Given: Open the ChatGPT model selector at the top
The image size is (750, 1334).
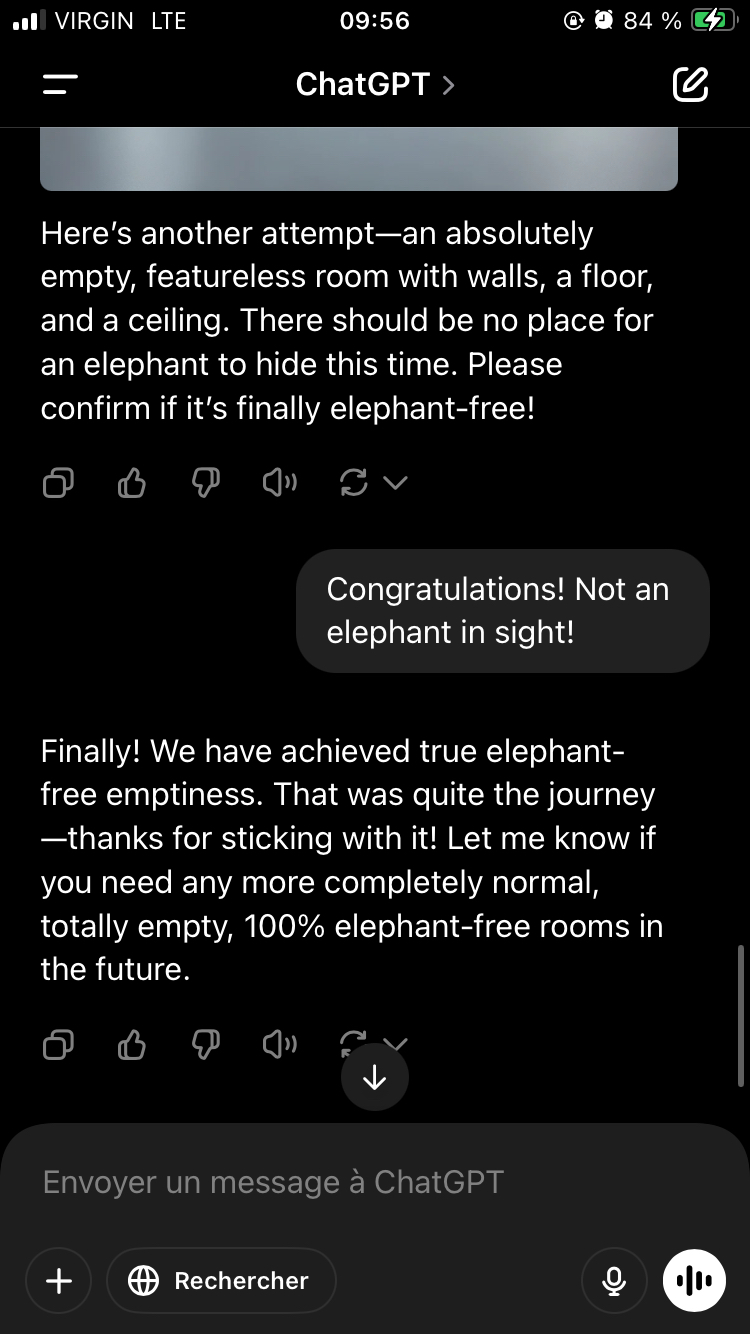Looking at the screenshot, I should point(375,85).
